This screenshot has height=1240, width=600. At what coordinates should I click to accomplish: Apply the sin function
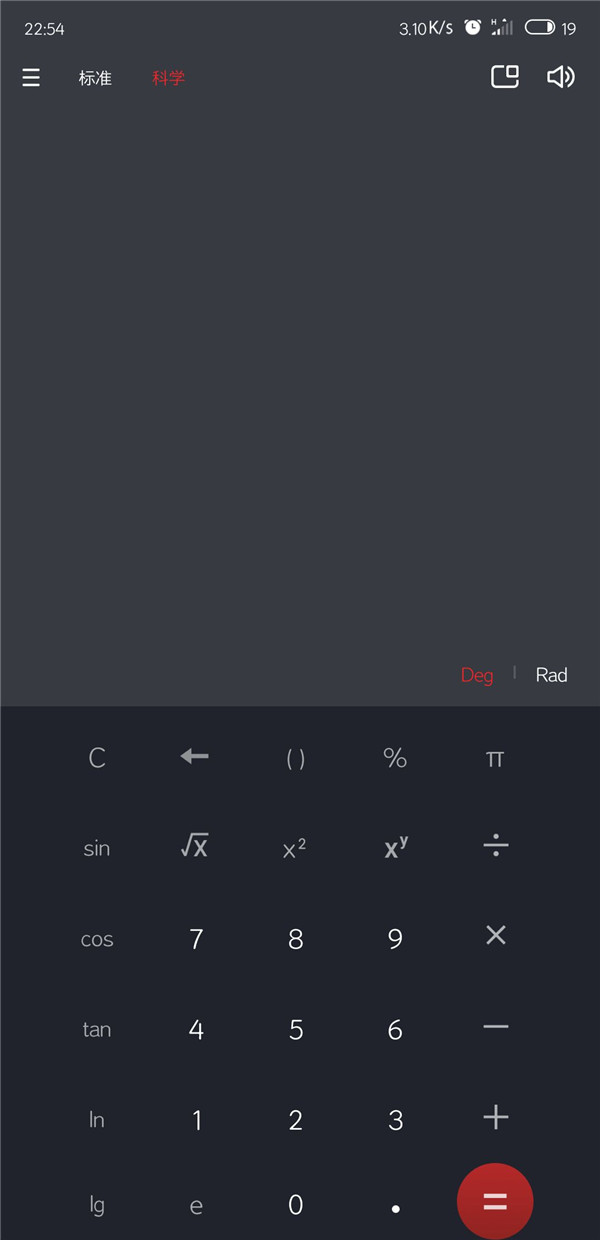[x=97, y=849]
